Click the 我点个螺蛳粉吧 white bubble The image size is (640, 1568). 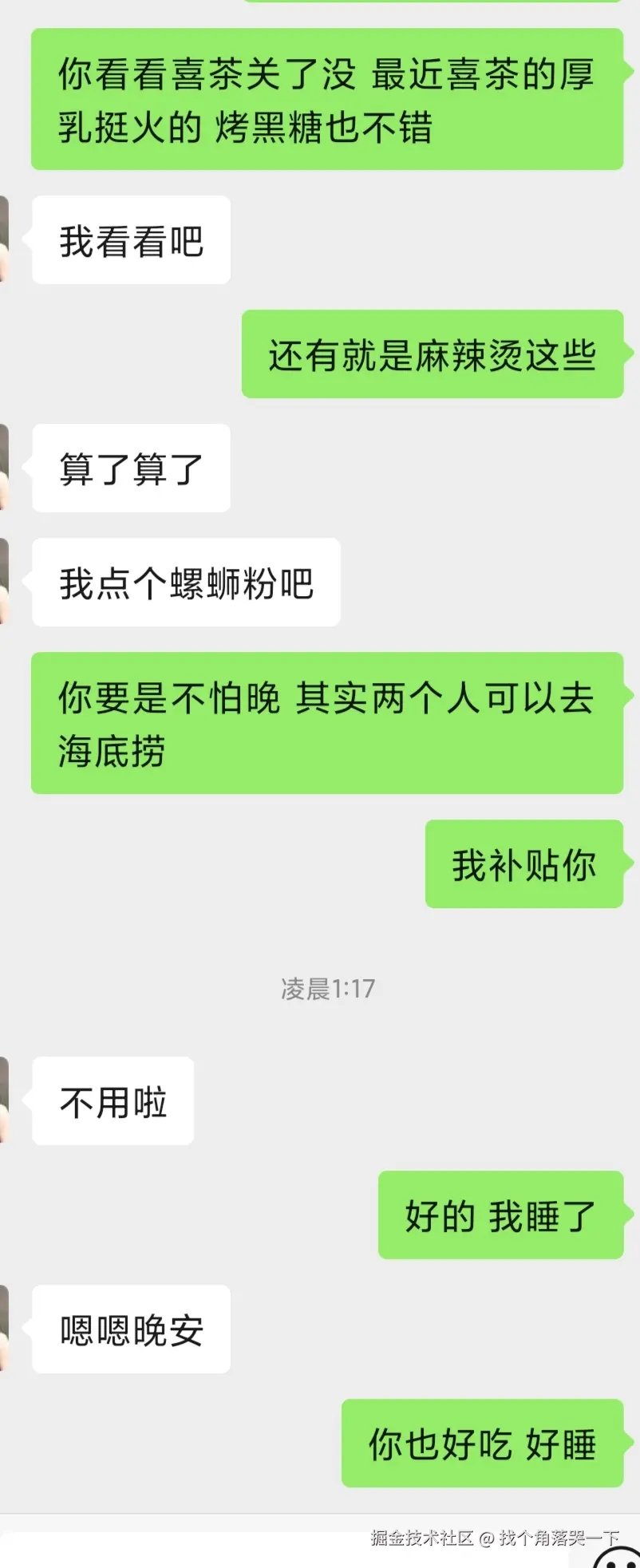(x=185, y=583)
